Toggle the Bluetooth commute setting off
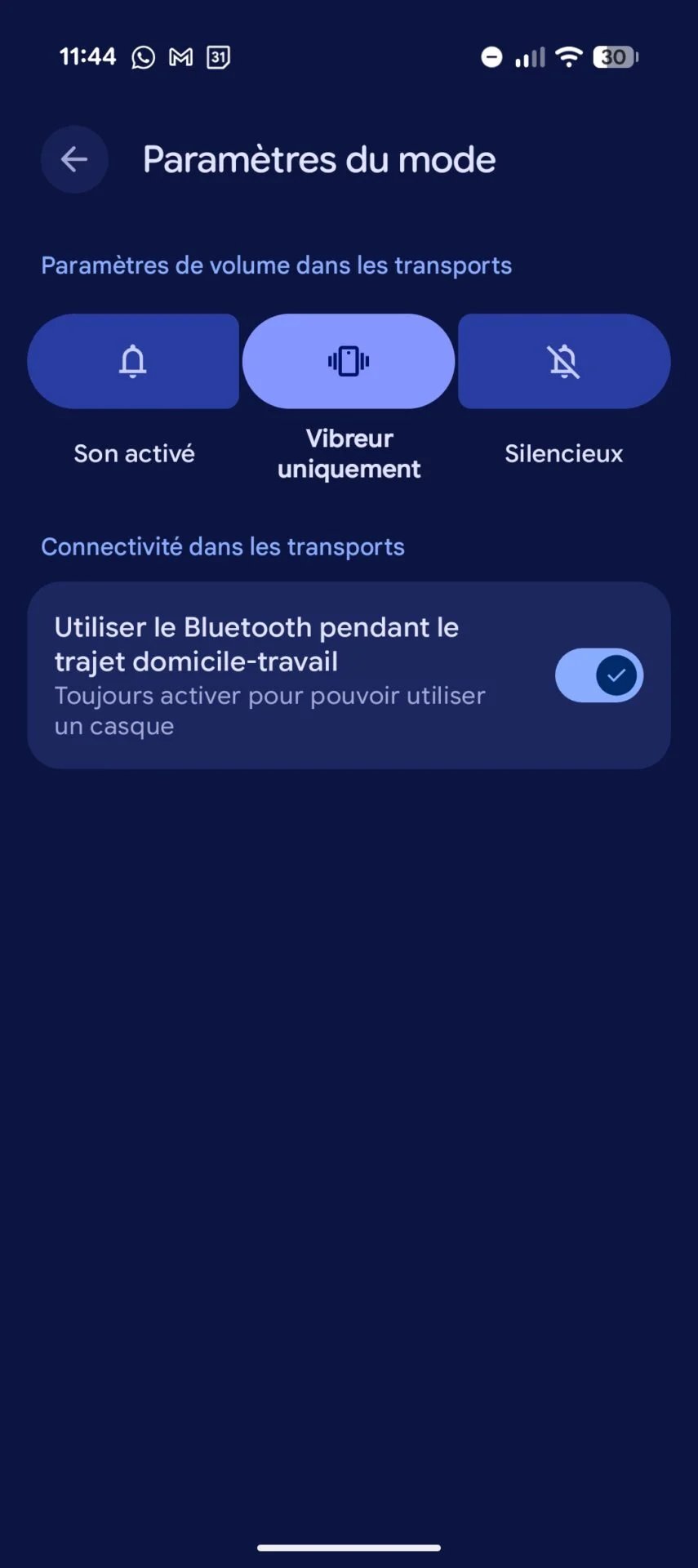This screenshot has height=1568, width=698. pyautogui.click(x=598, y=675)
